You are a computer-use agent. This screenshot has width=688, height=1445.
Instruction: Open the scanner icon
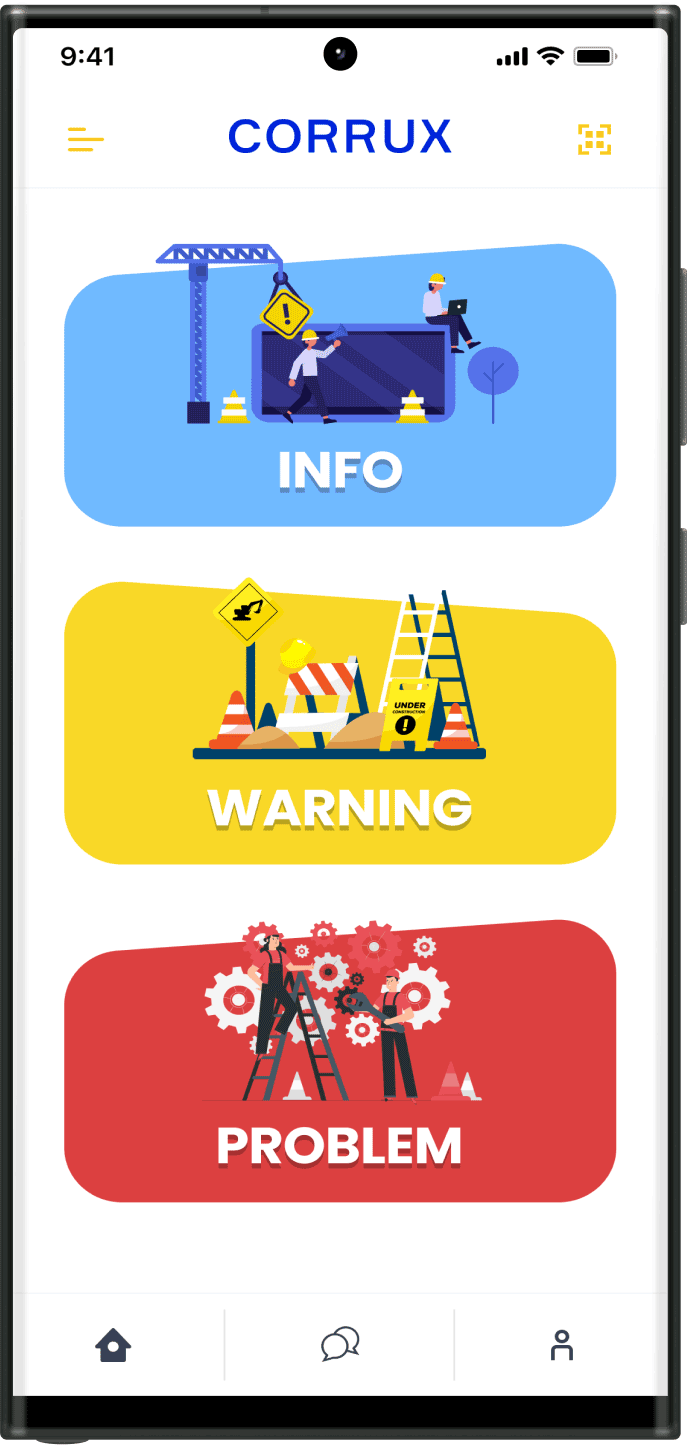(x=594, y=139)
